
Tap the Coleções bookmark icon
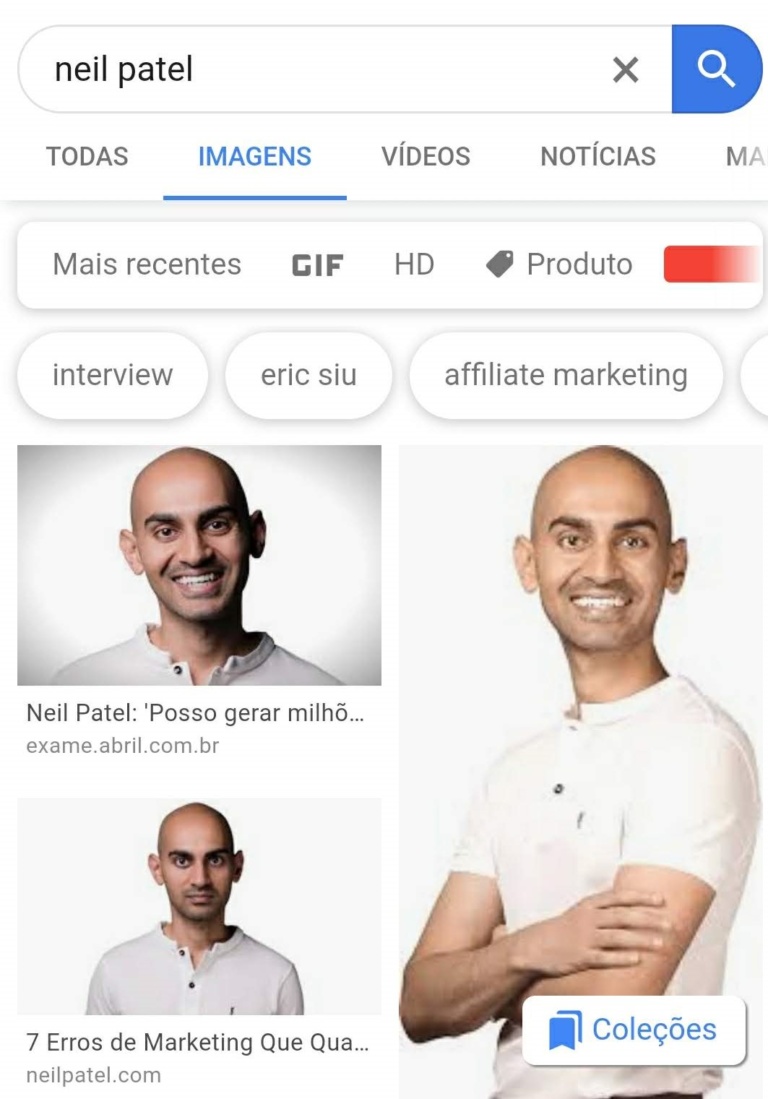[x=567, y=1029]
